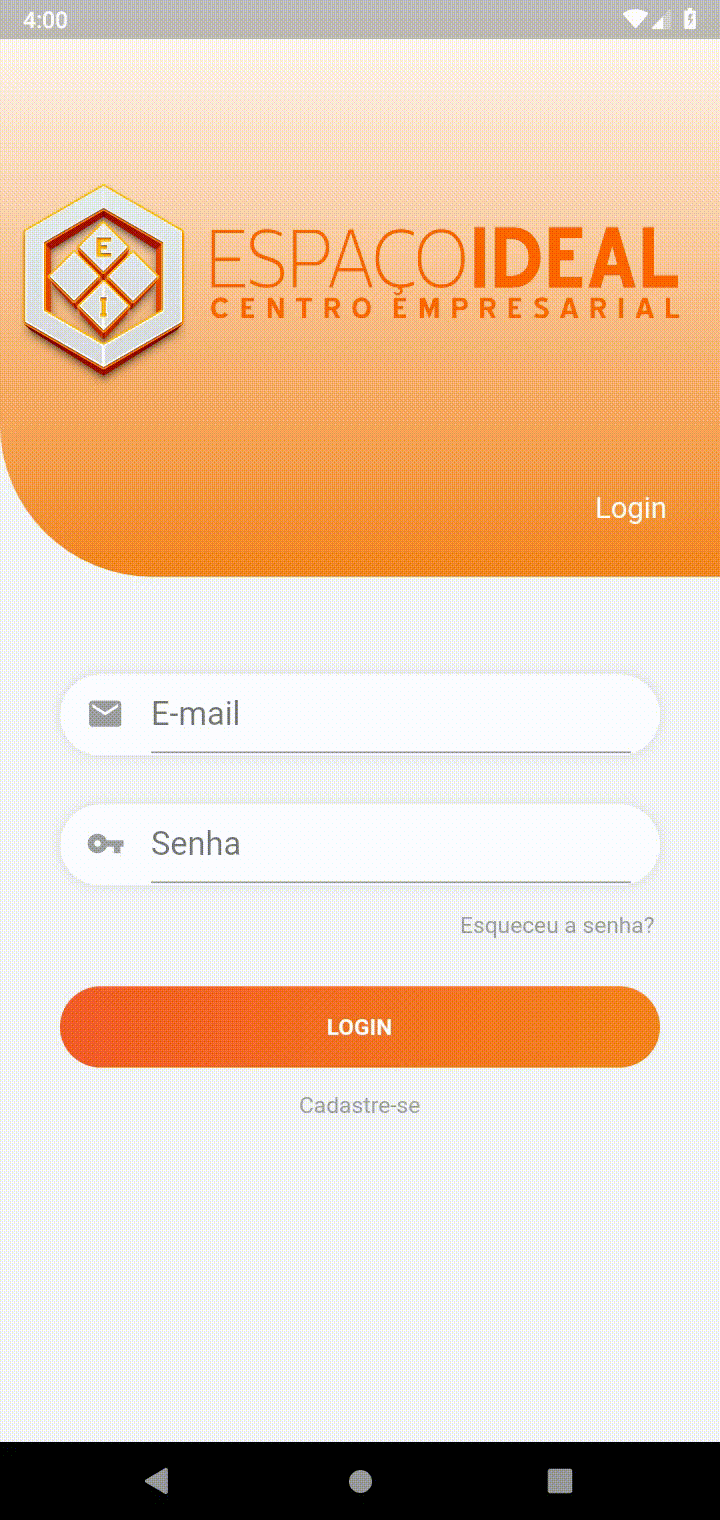720x1520 pixels.
Task: Click the 4:00 clock in the status bar
Action: [44, 18]
